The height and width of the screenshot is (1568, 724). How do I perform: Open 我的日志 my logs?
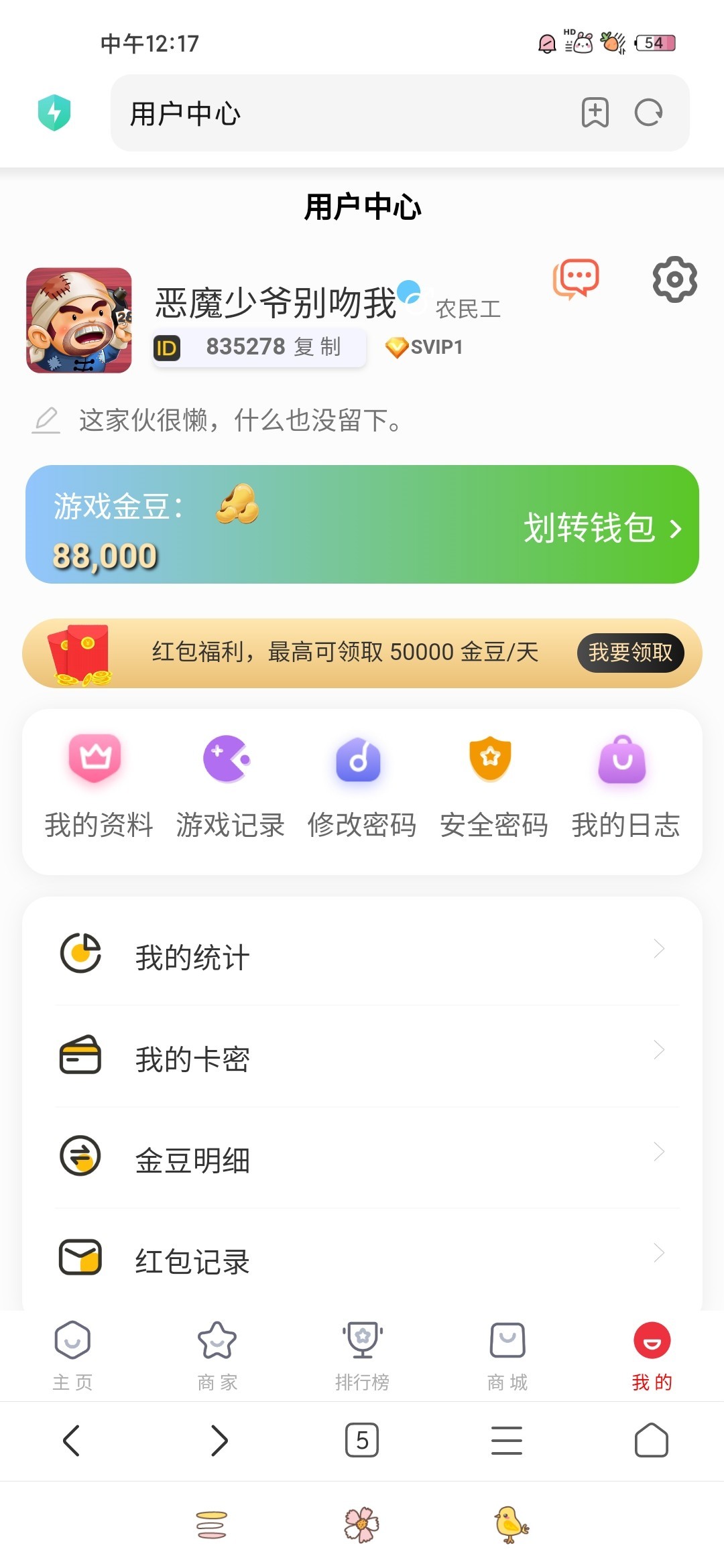[x=625, y=787]
